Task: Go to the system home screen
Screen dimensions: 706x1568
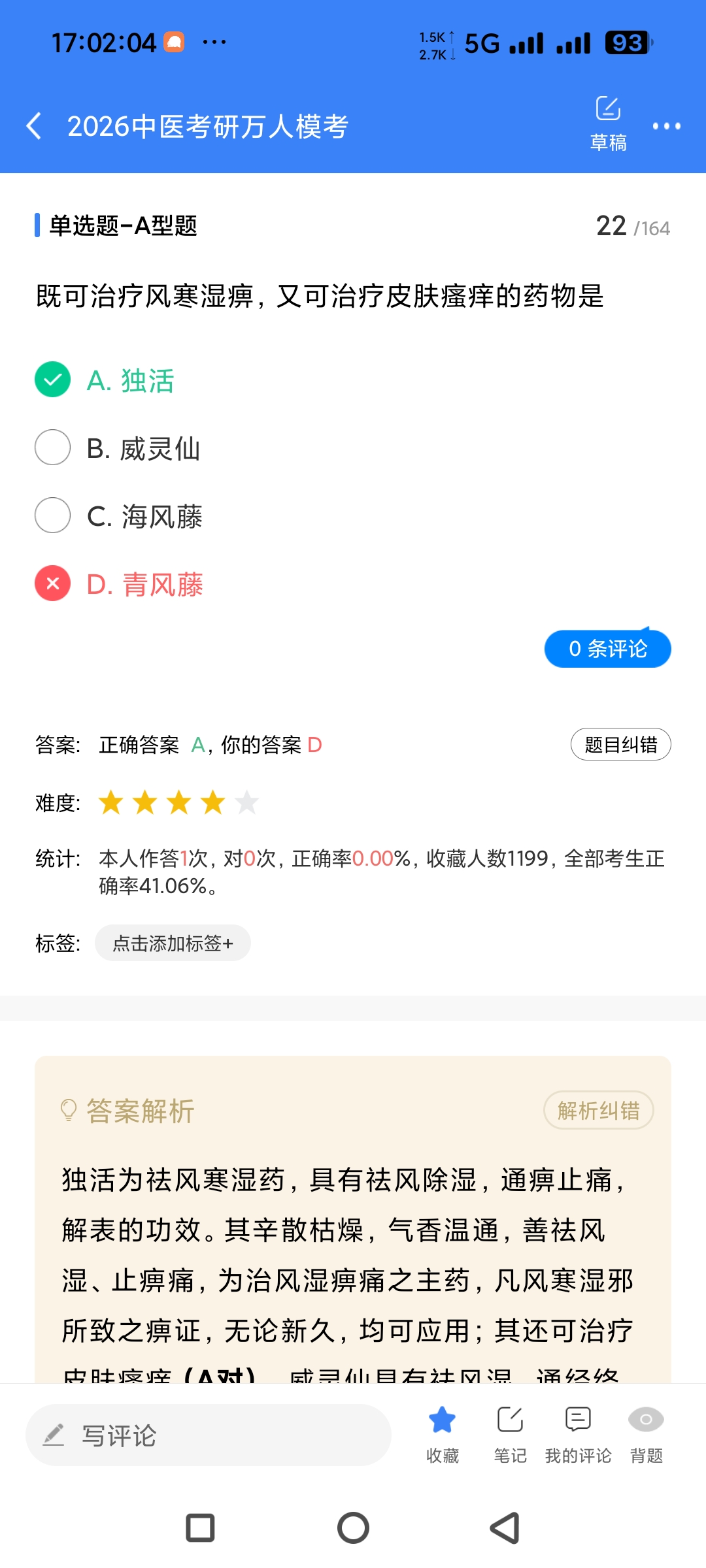Action: [x=353, y=1528]
